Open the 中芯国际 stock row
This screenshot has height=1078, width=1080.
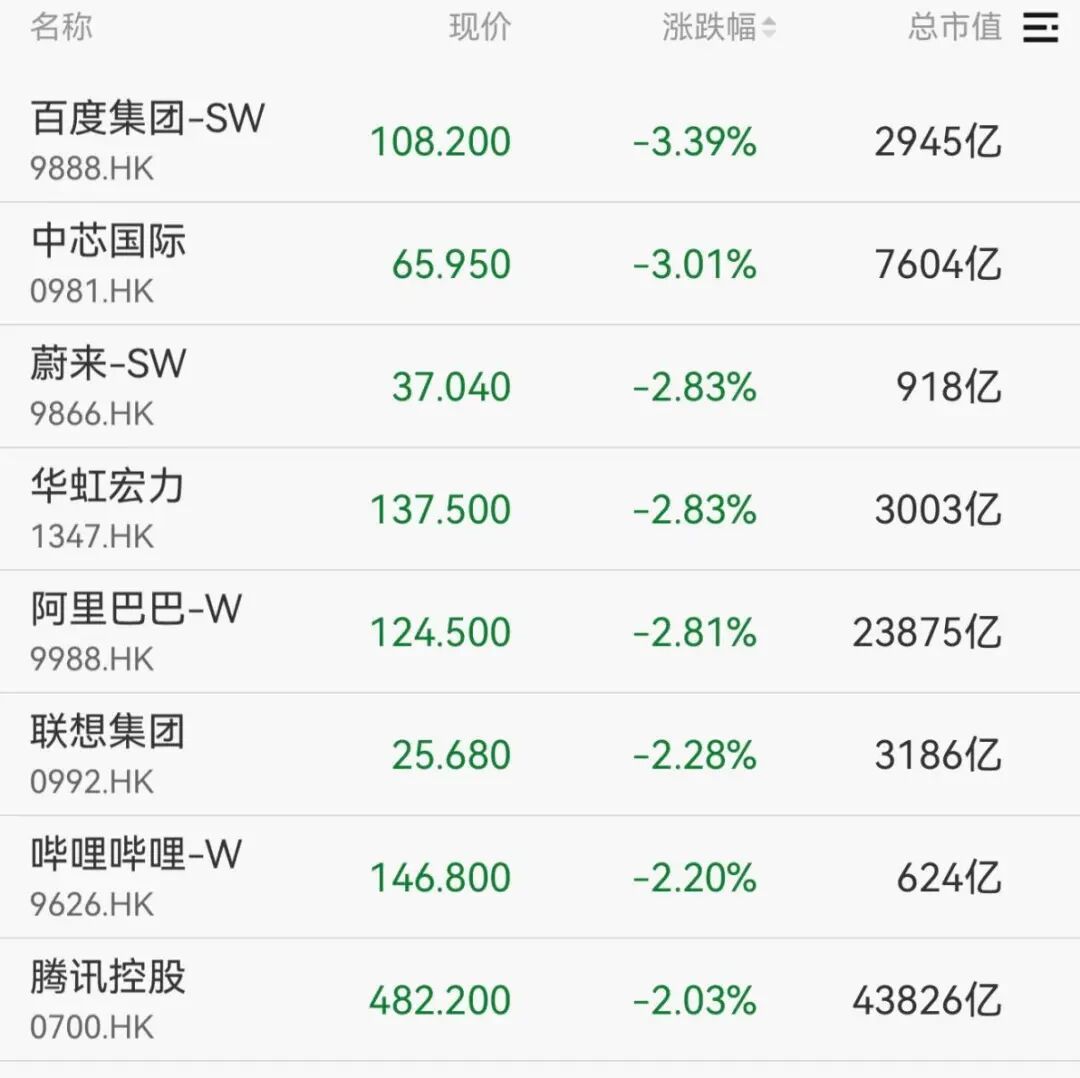click(x=540, y=264)
